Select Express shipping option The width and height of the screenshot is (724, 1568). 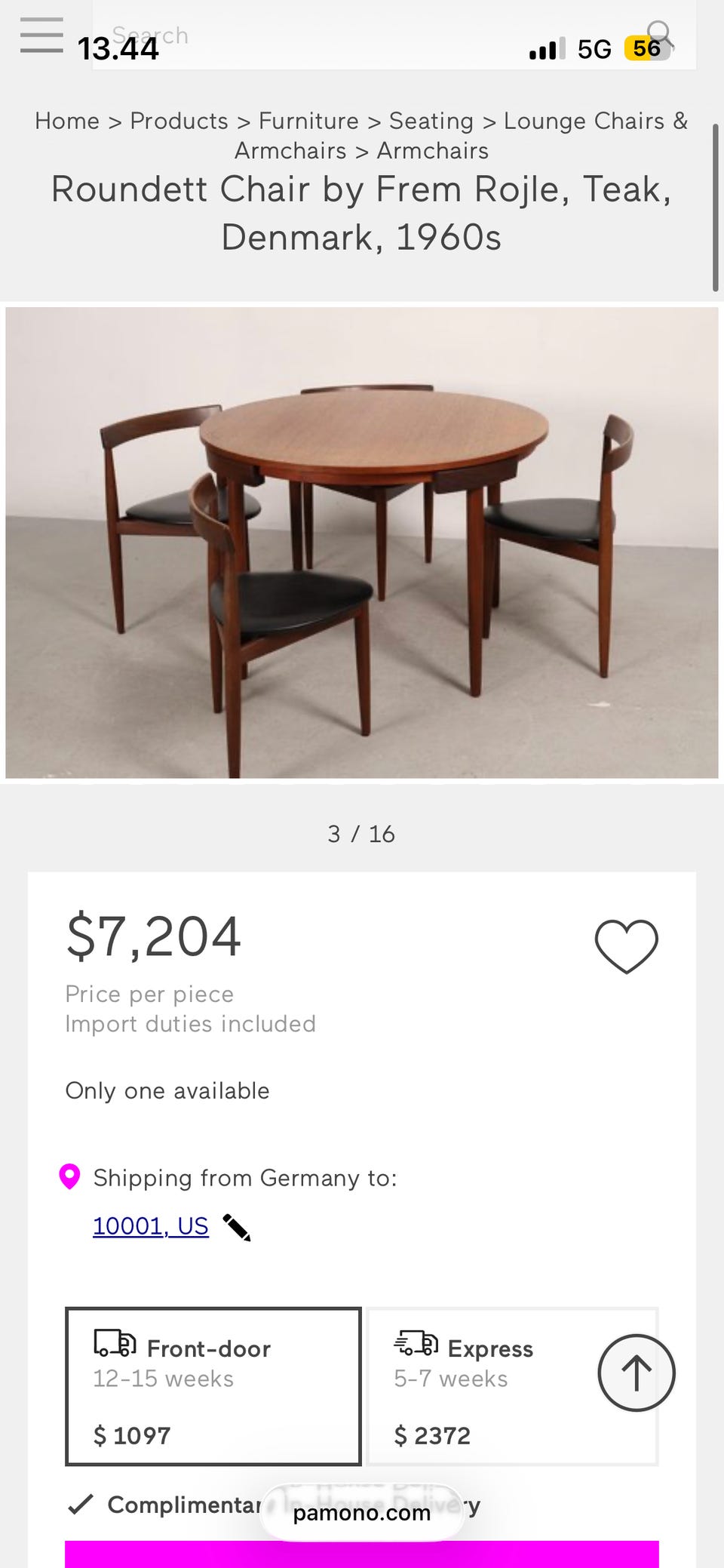point(483,1386)
